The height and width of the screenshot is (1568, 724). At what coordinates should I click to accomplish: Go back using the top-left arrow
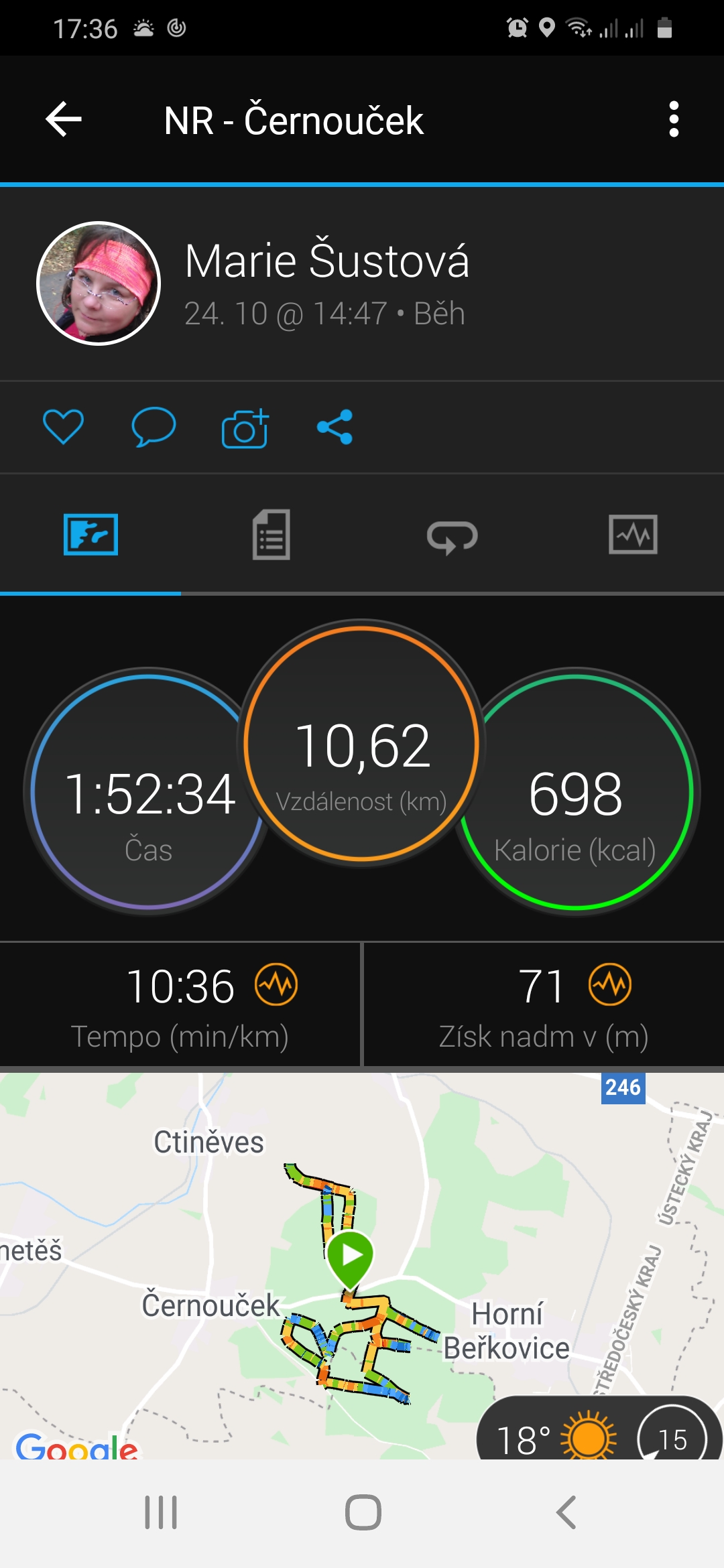pos(64,119)
